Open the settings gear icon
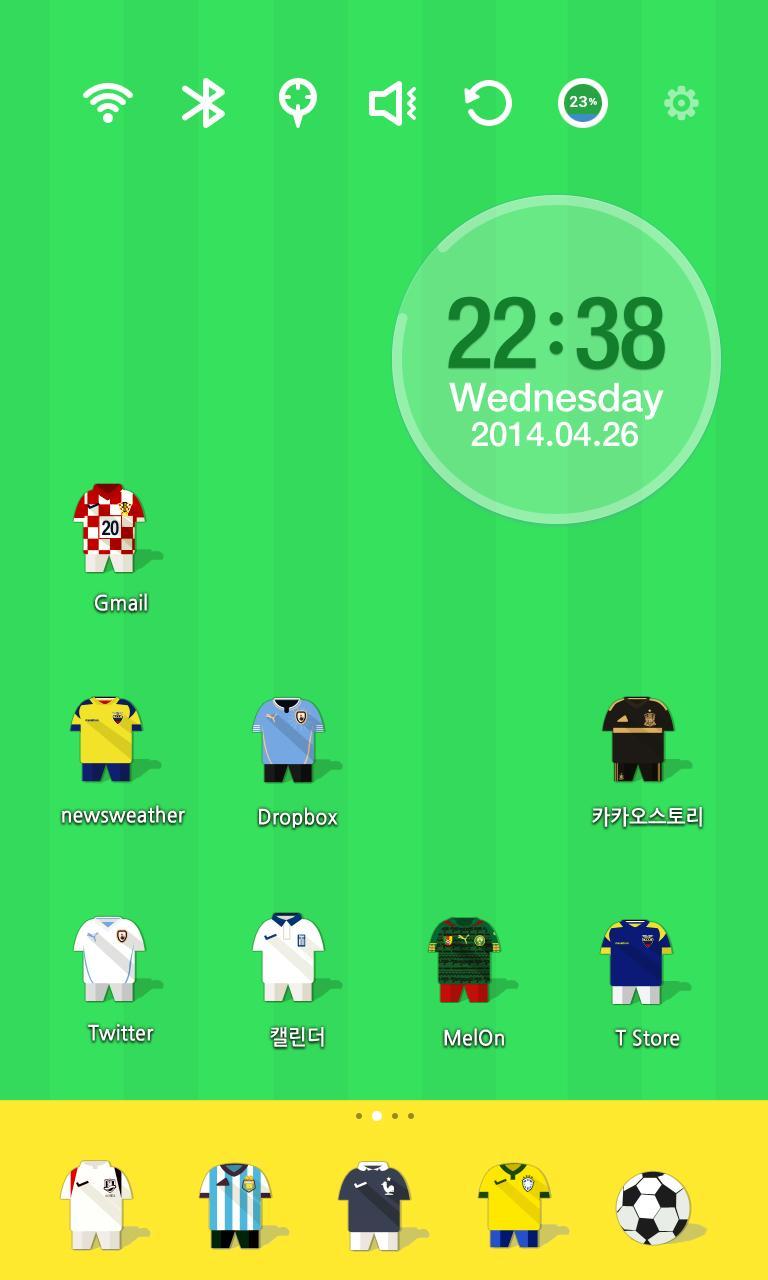This screenshot has width=768, height=1280. pyautogui.click(x=681, y=103)
